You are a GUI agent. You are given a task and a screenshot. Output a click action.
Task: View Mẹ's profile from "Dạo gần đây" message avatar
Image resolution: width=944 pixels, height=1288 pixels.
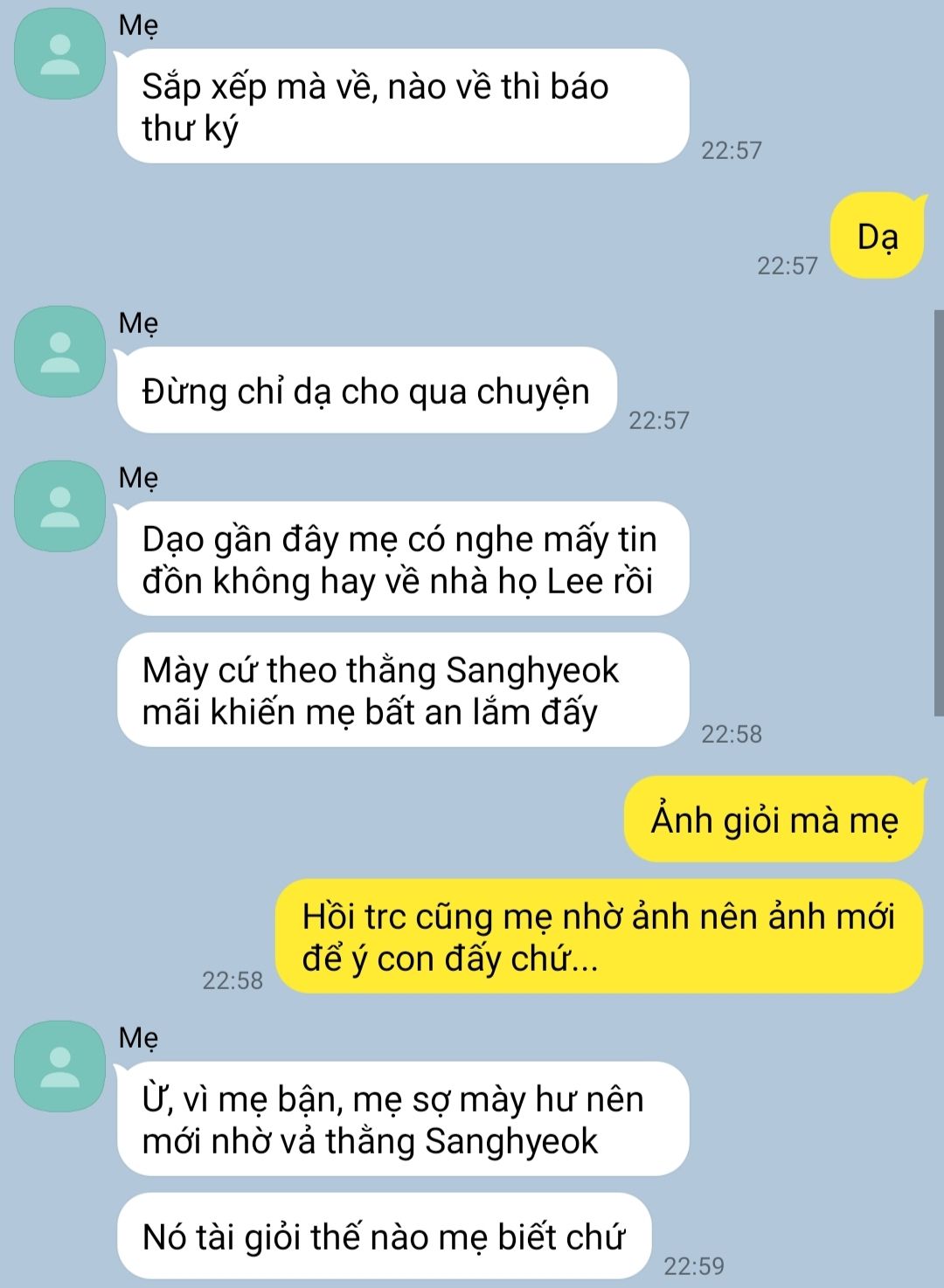[60, 506]
